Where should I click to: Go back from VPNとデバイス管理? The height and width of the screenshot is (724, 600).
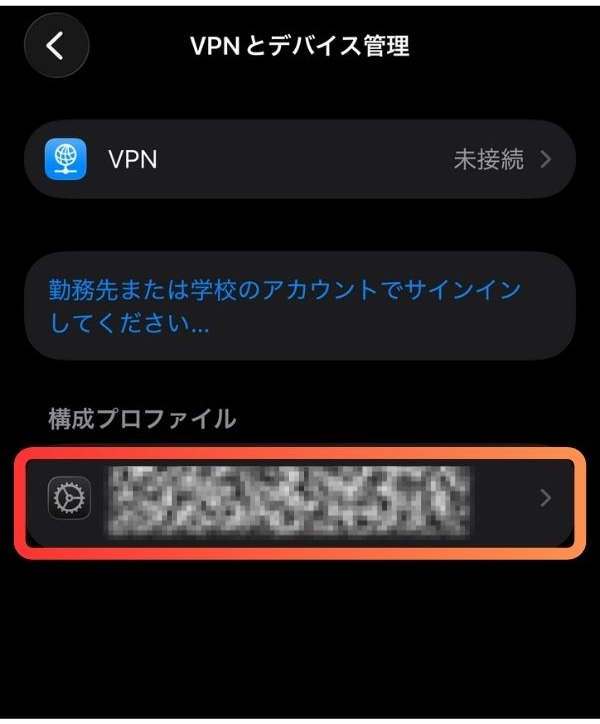(x=56, y=46)
